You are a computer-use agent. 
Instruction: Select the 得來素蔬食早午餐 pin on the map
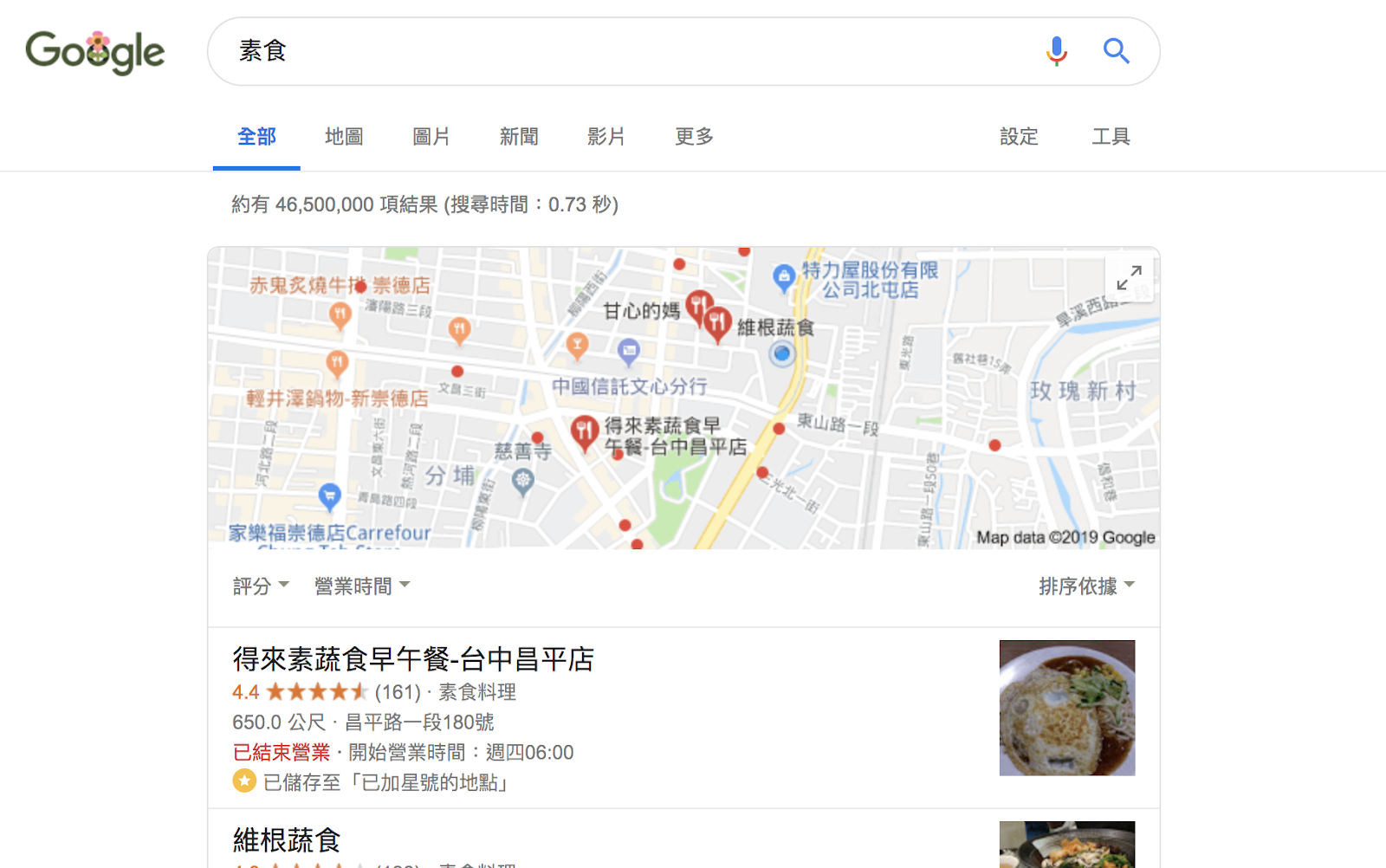click(x=585, y=431)
